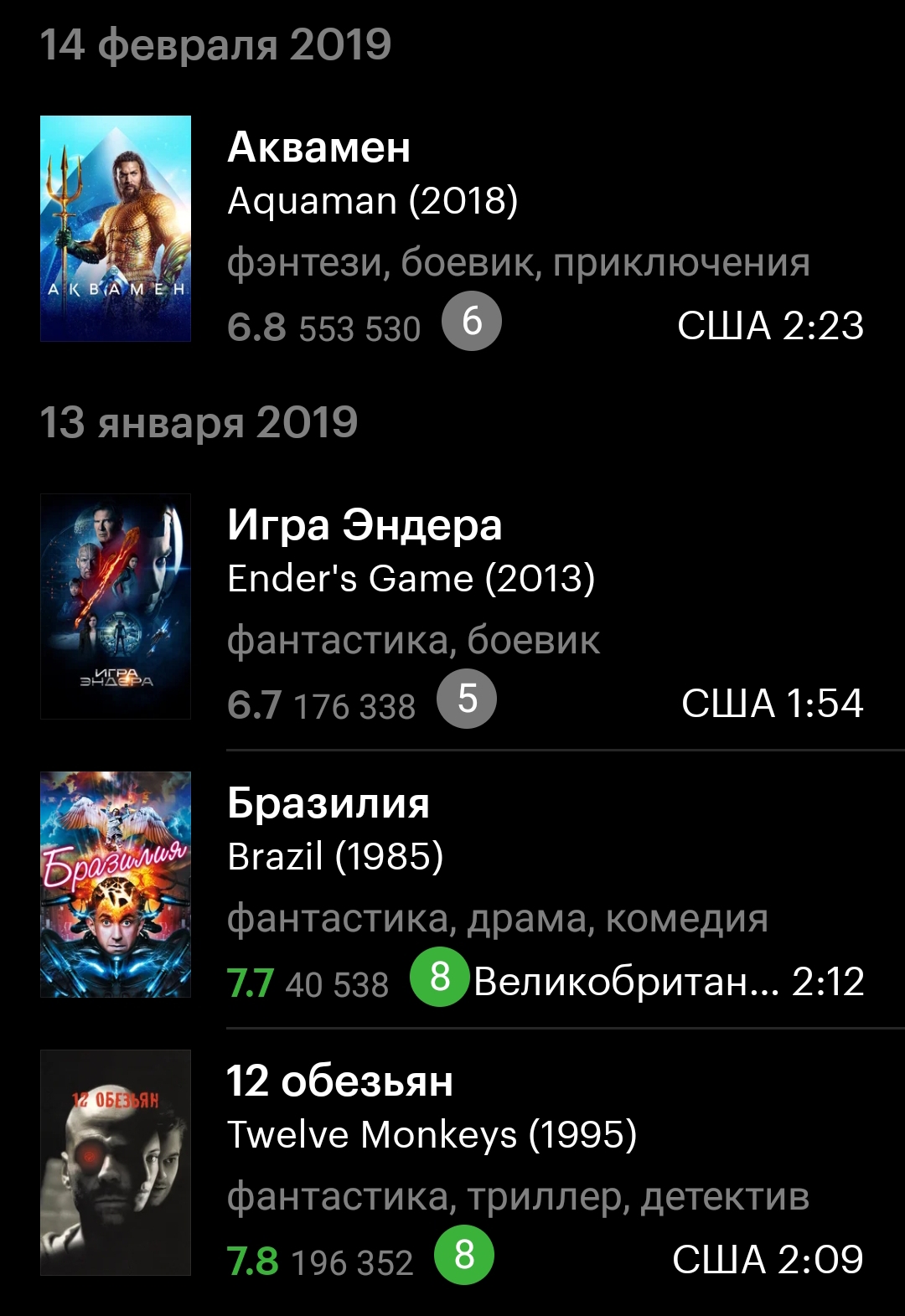Open the Аквамен movie entry
The image size is (905, 1316).
click(x=319, y=148)
